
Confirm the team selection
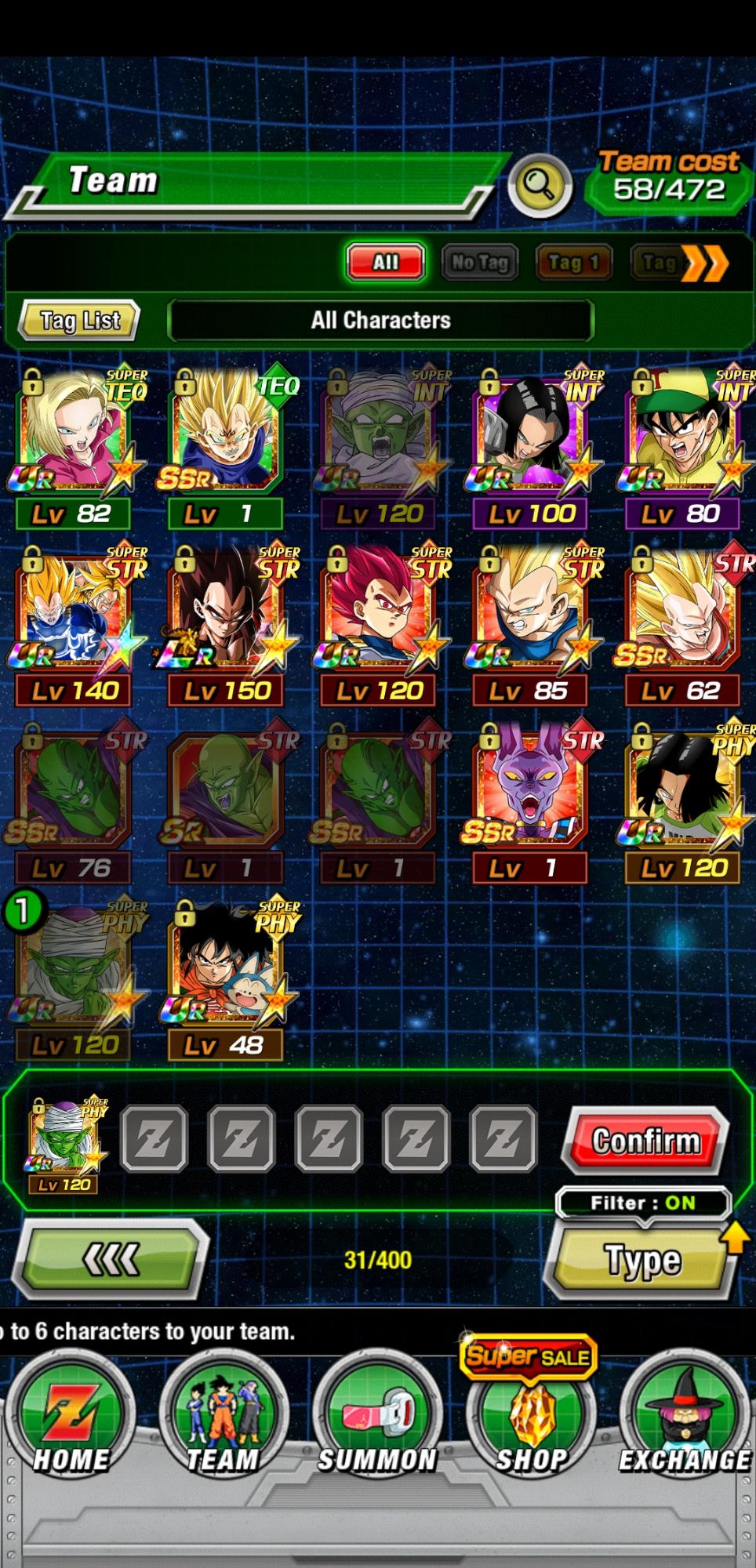[645, 1141]
